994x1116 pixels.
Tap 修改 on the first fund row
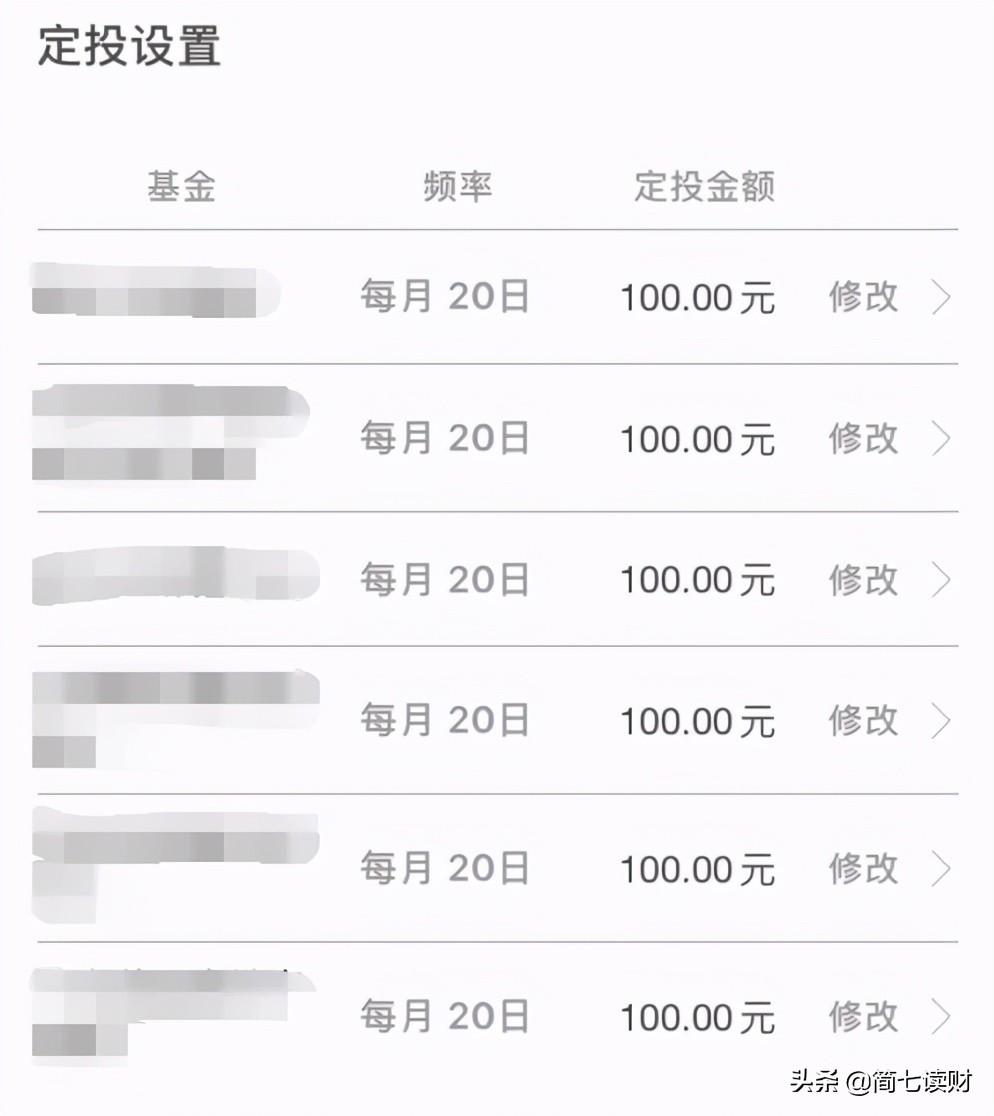[x=864, y=298]
